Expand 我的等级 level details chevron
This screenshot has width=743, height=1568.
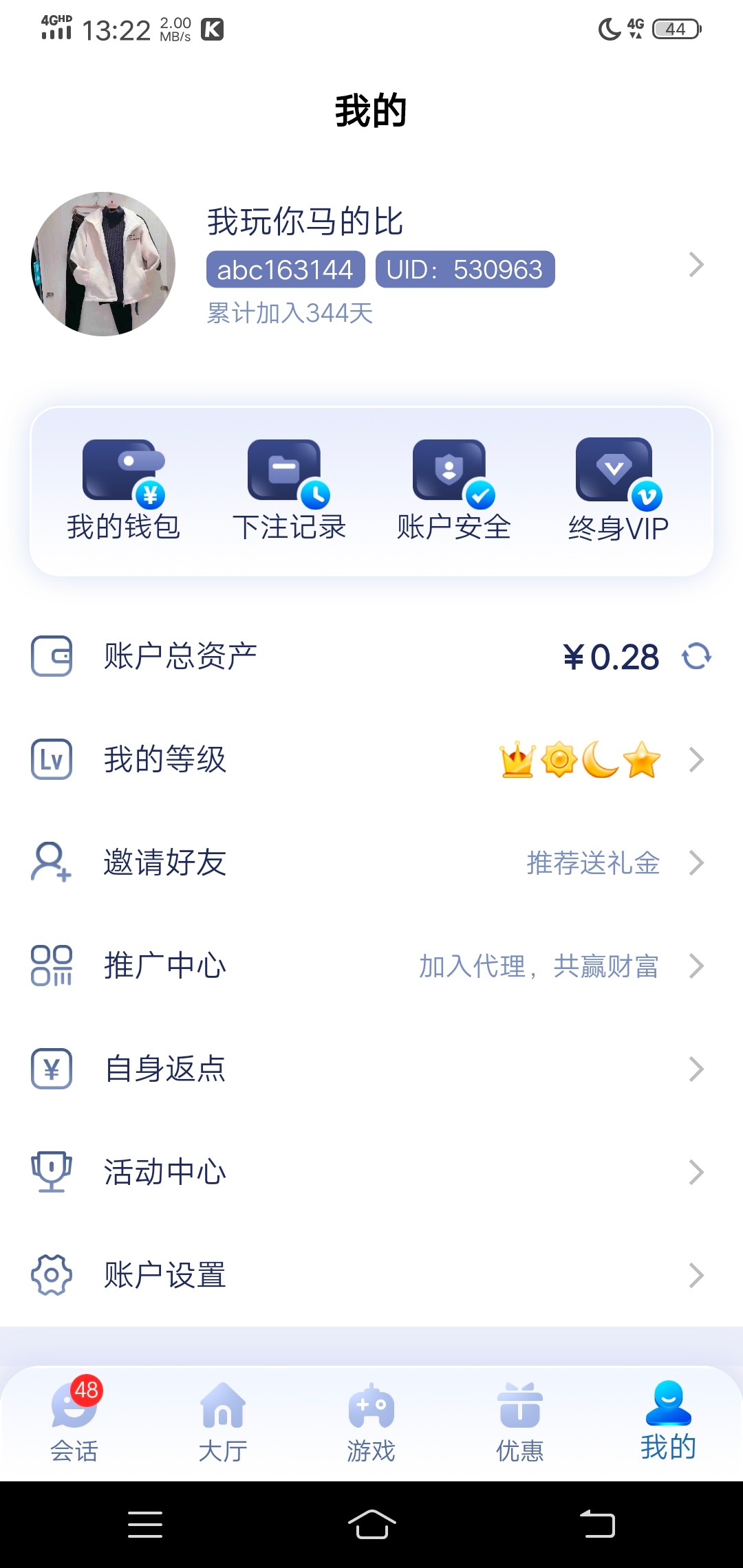tap(696, 759)
